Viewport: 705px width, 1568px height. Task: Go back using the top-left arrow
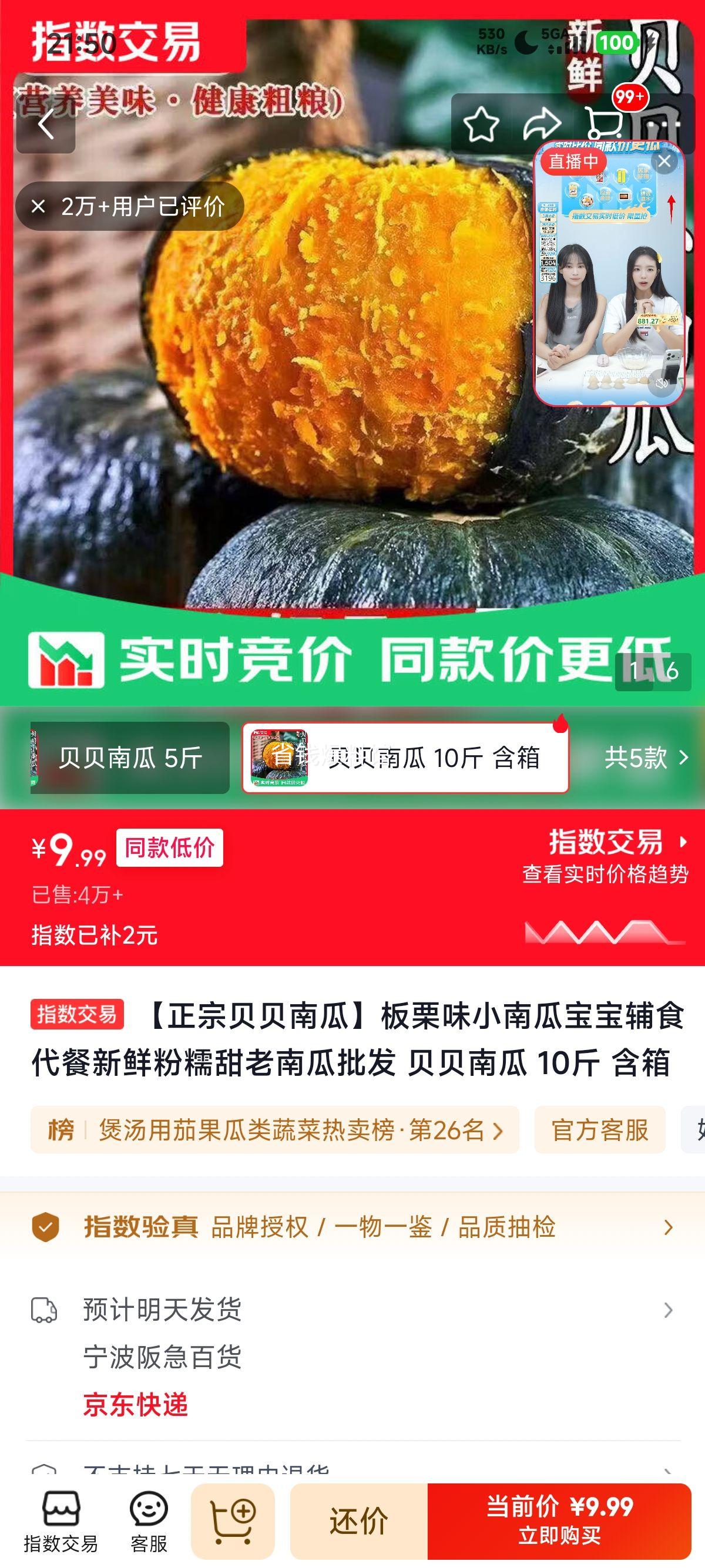point(46,124)
